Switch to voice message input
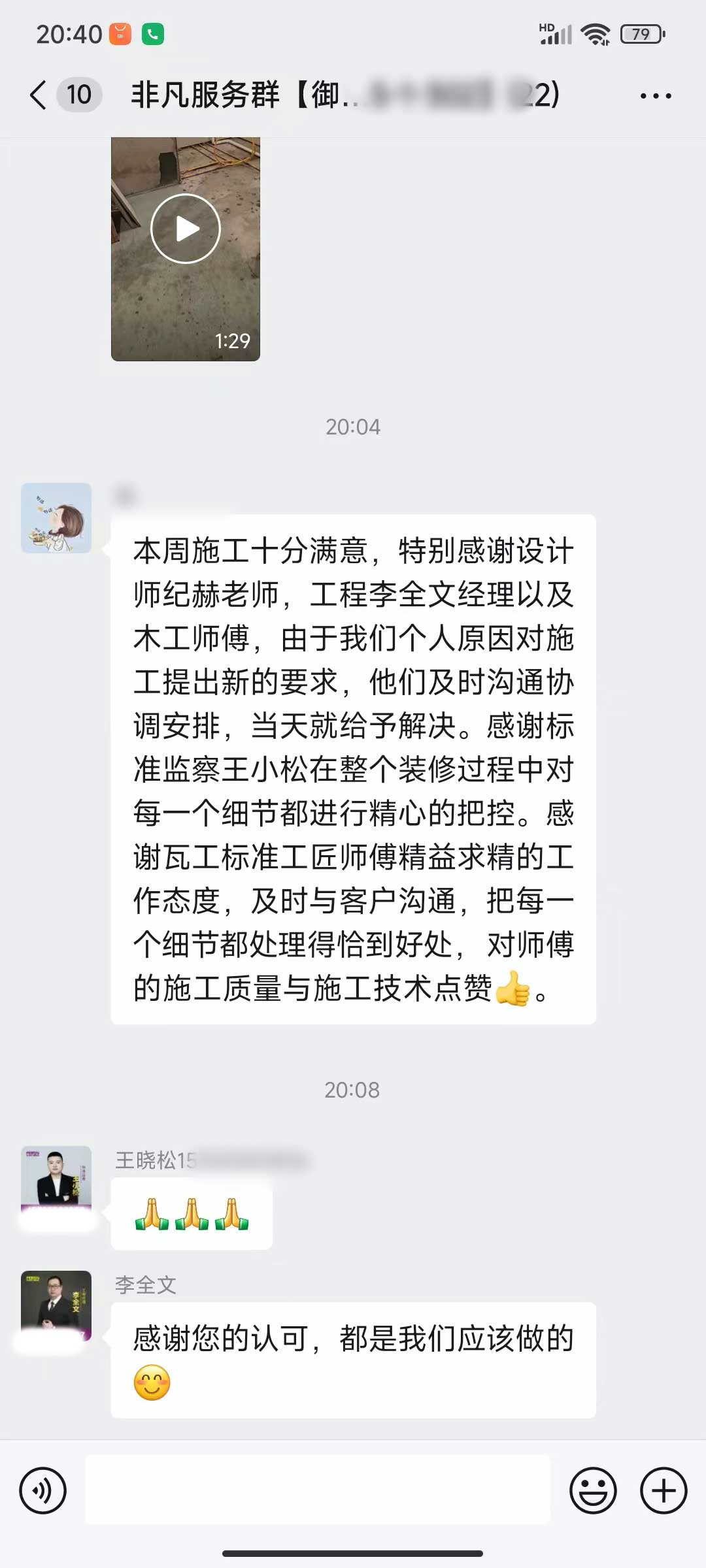The image size is (706, 1568). point(43,1490)
